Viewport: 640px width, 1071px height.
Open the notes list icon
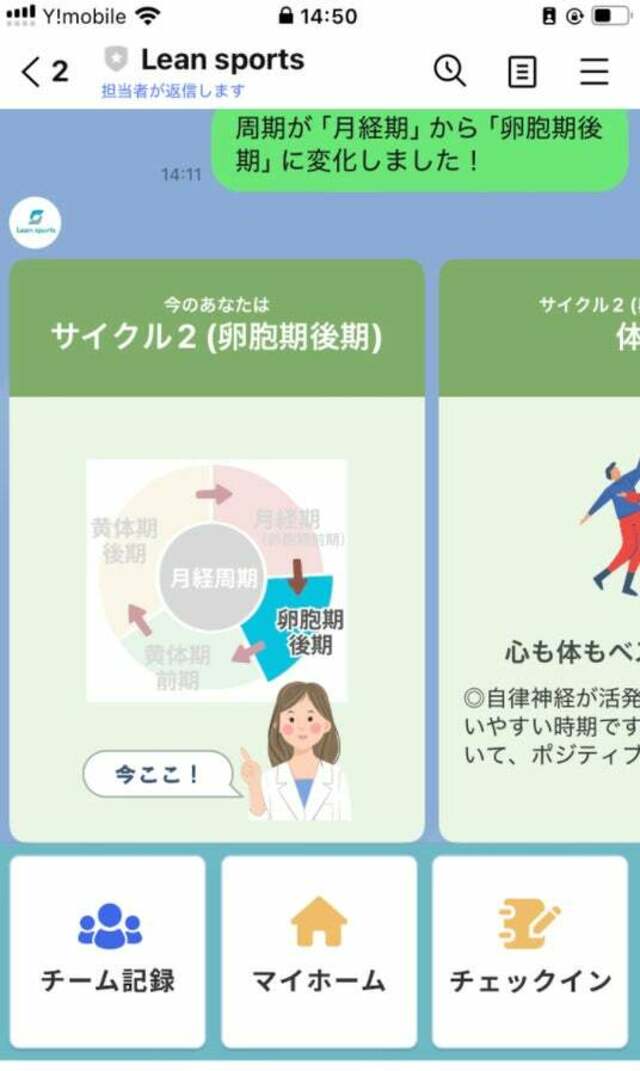click(522, 71)
